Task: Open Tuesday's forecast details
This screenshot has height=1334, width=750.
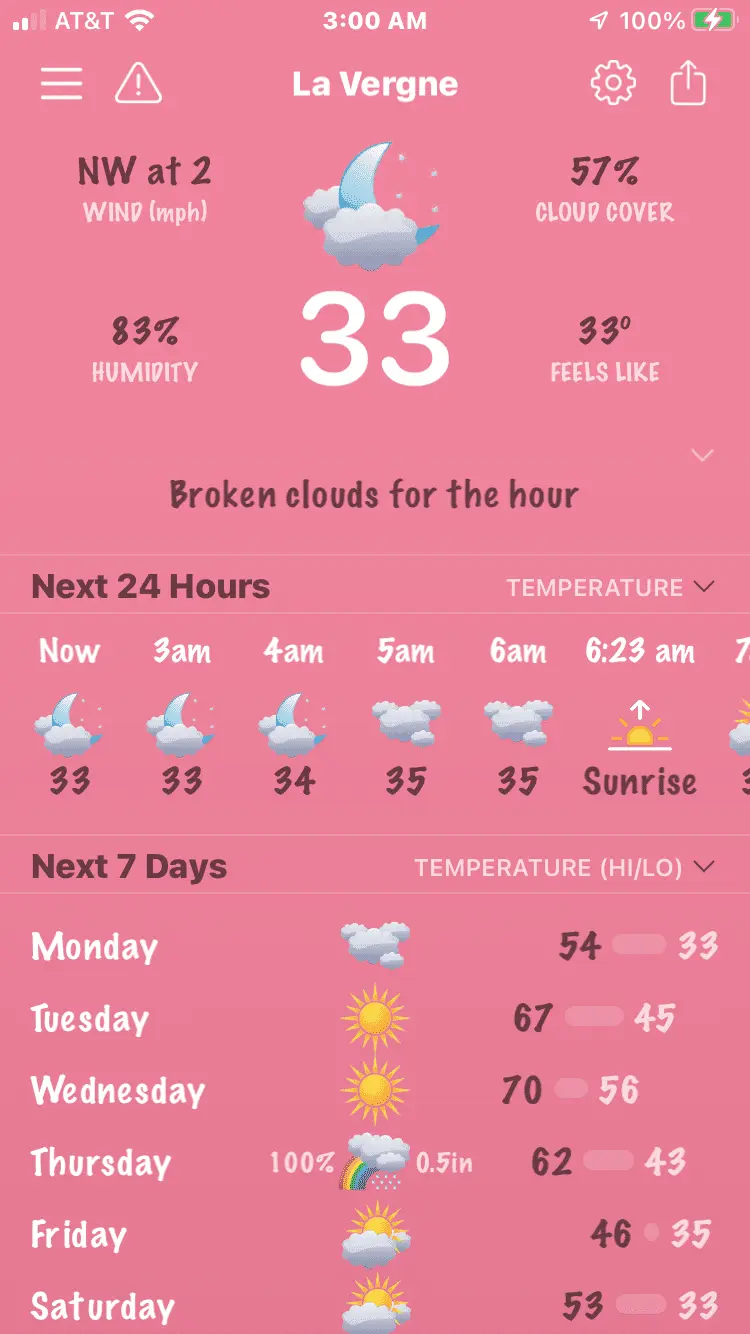Action: [374, 1018]
